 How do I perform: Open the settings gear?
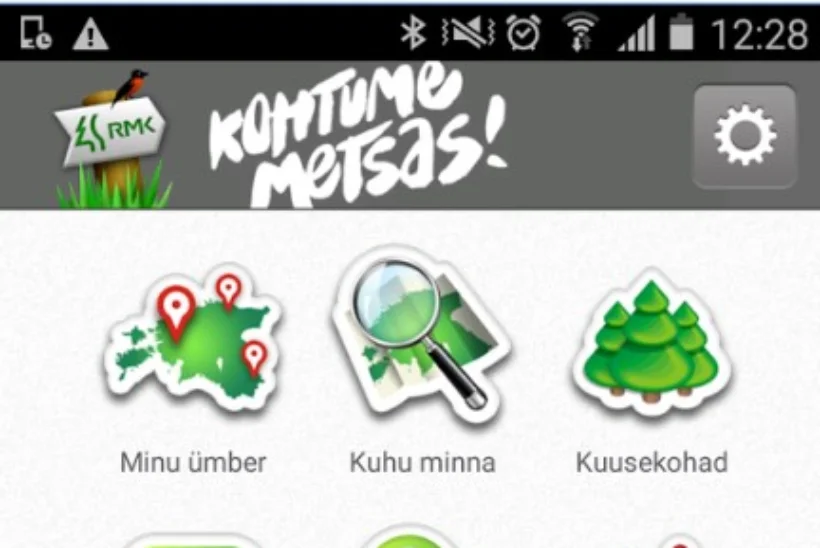point(745,137)
